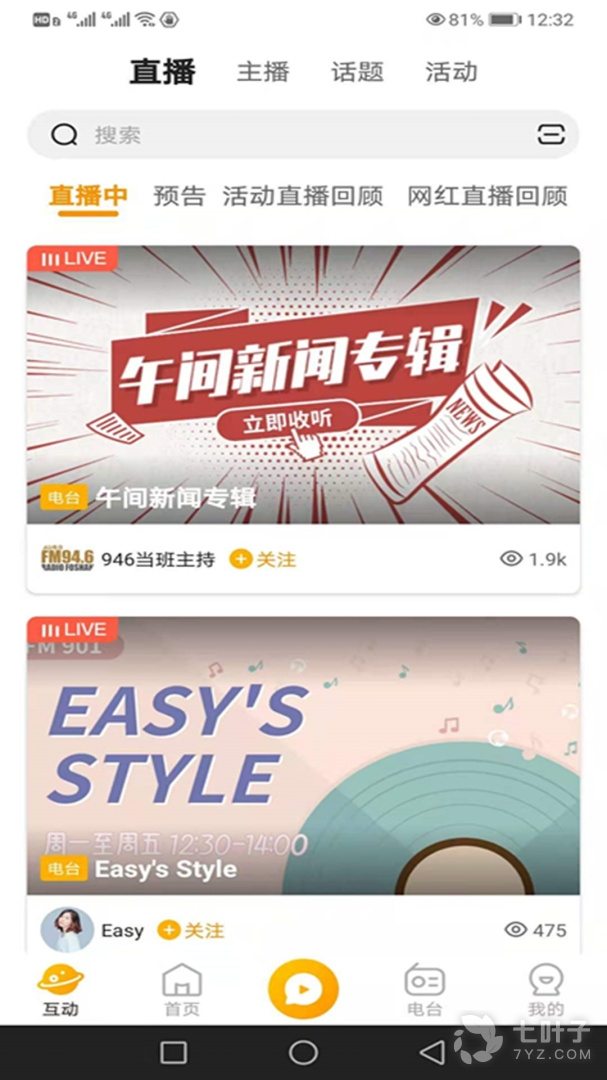Follow 946当班主持 with 关注 button
The width and height of the screenshot is (607, 1080).
(264, 559)
